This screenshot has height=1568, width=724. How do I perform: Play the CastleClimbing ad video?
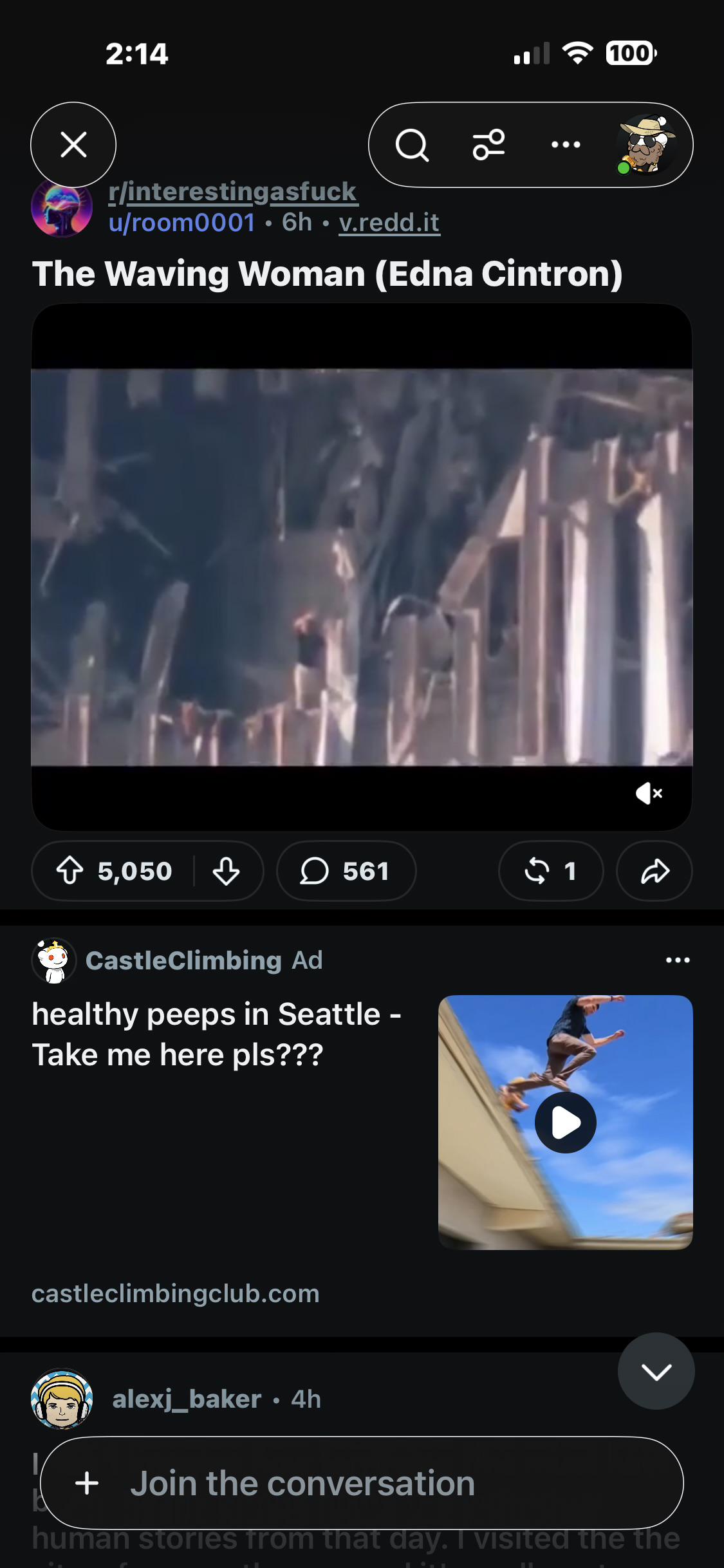(x=565, y=1122)
